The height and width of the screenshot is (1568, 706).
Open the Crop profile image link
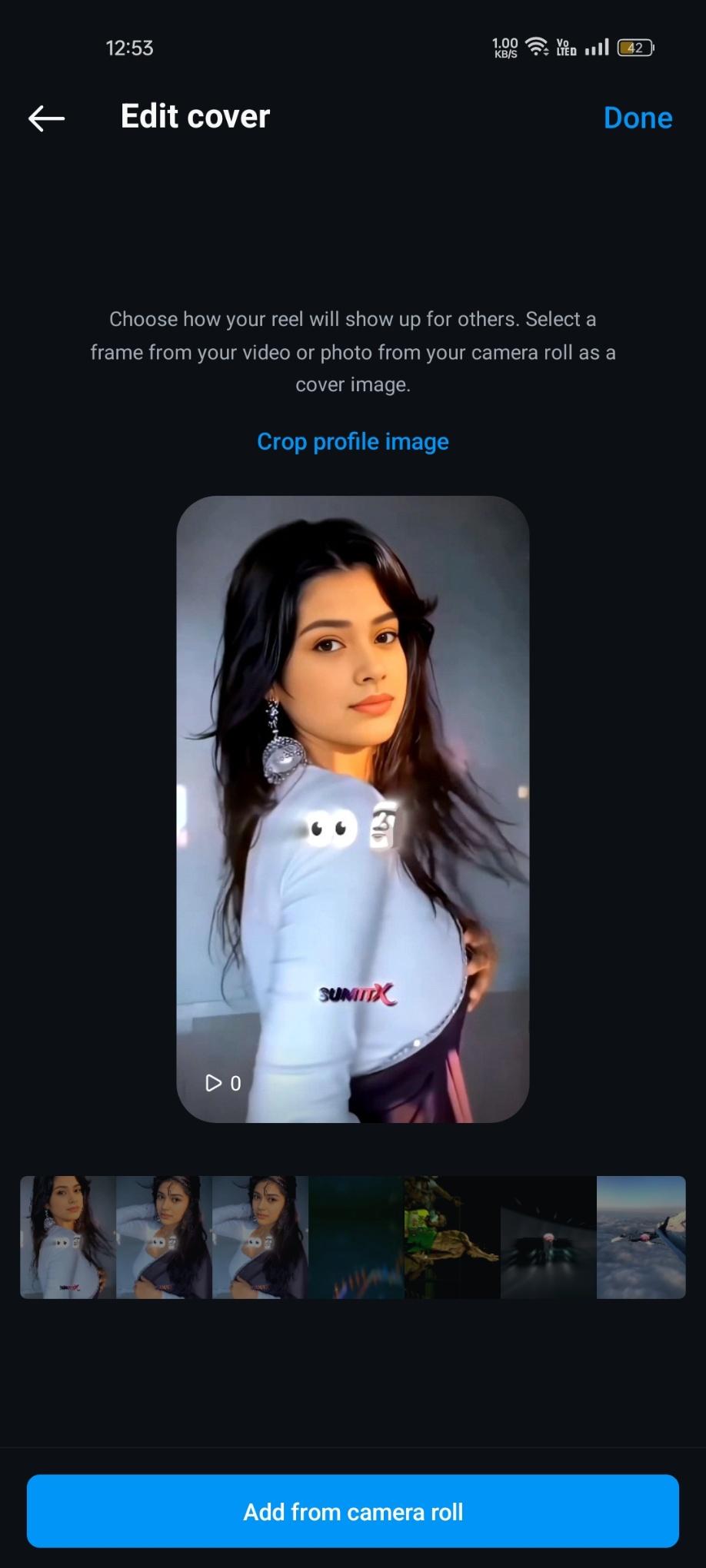point(353,442)
